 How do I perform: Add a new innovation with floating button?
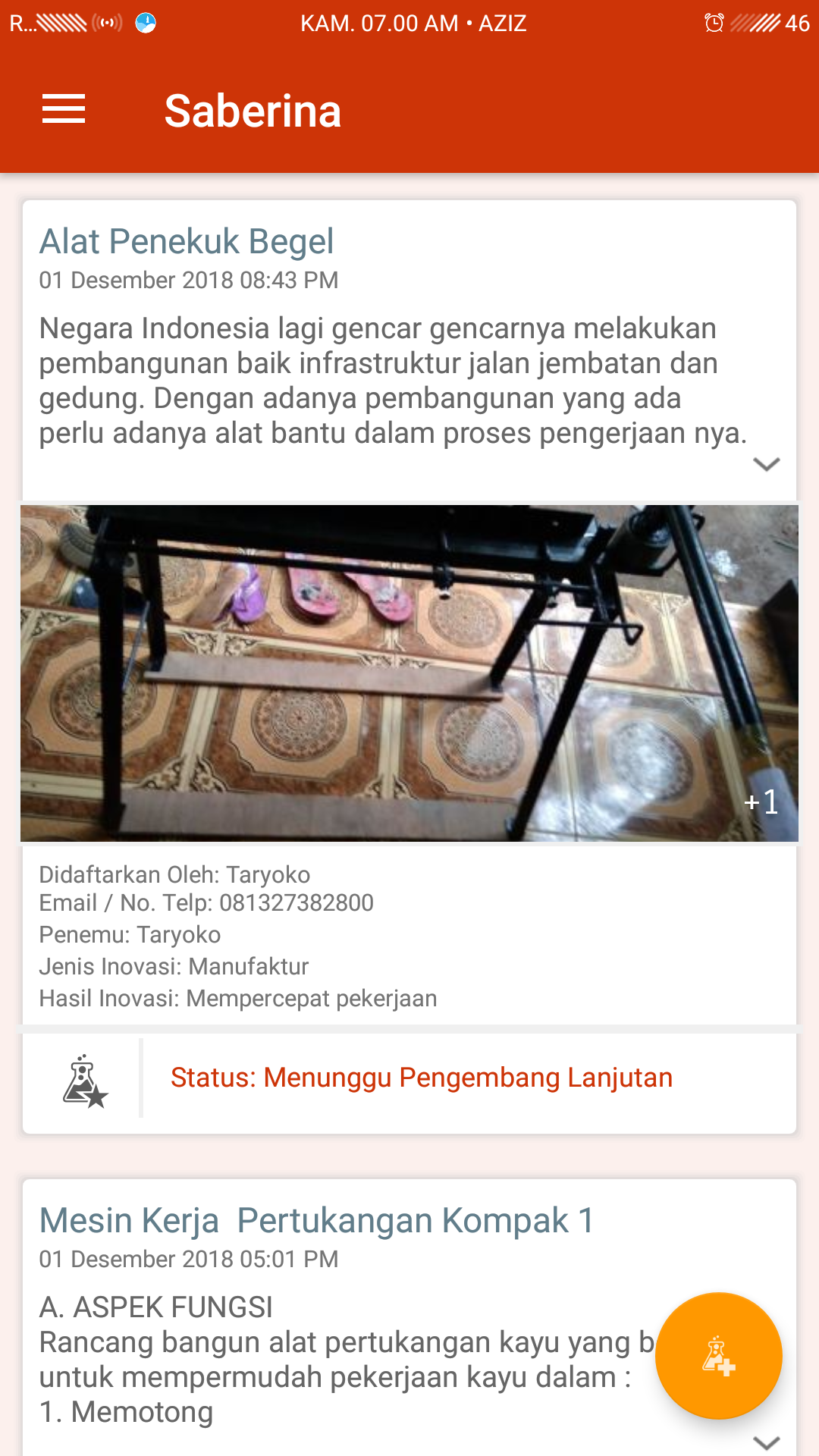[x=718, y=1356]
